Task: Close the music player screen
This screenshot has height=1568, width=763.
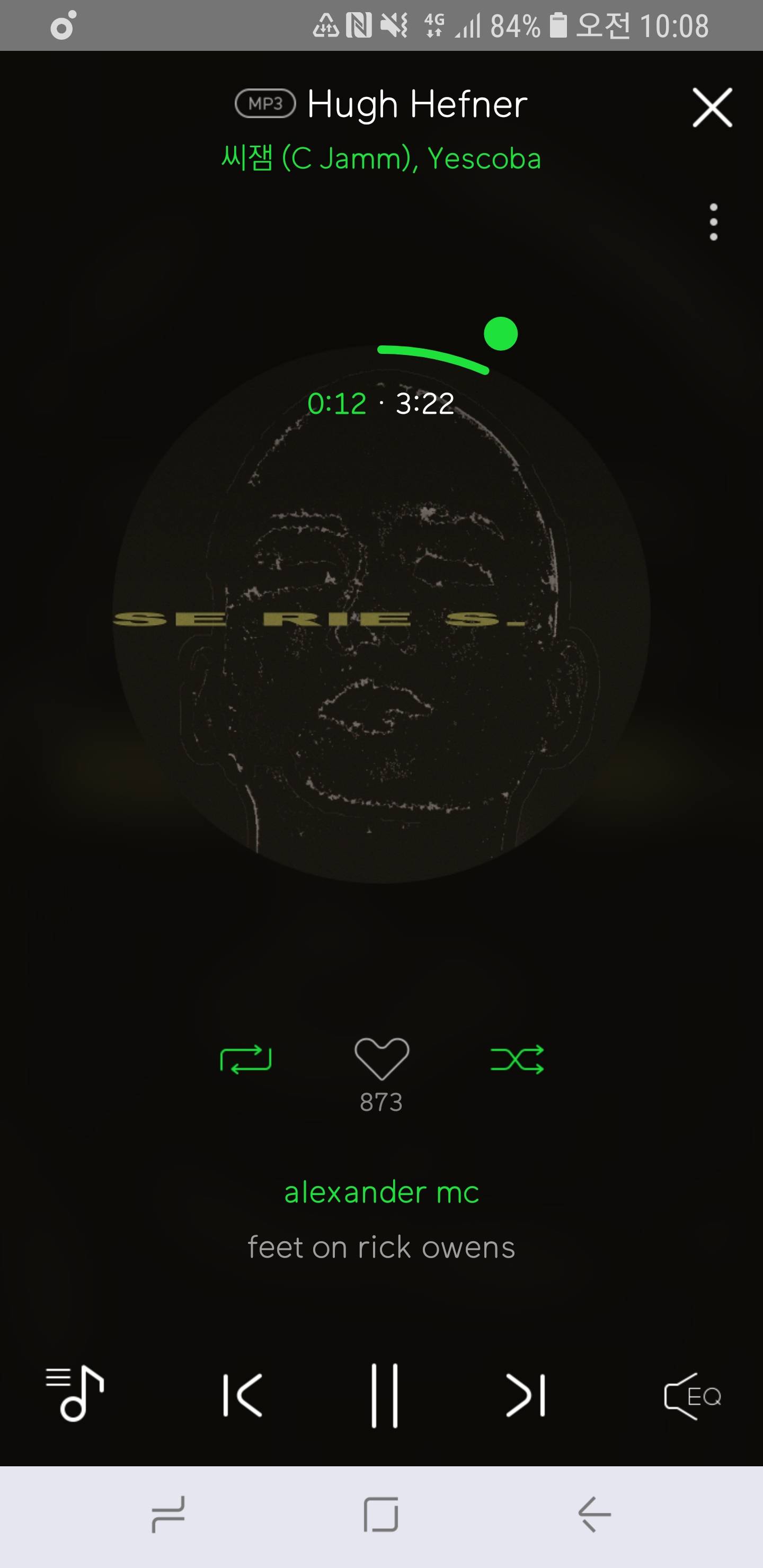Action: pyautogui.click(x=712, y=108)
